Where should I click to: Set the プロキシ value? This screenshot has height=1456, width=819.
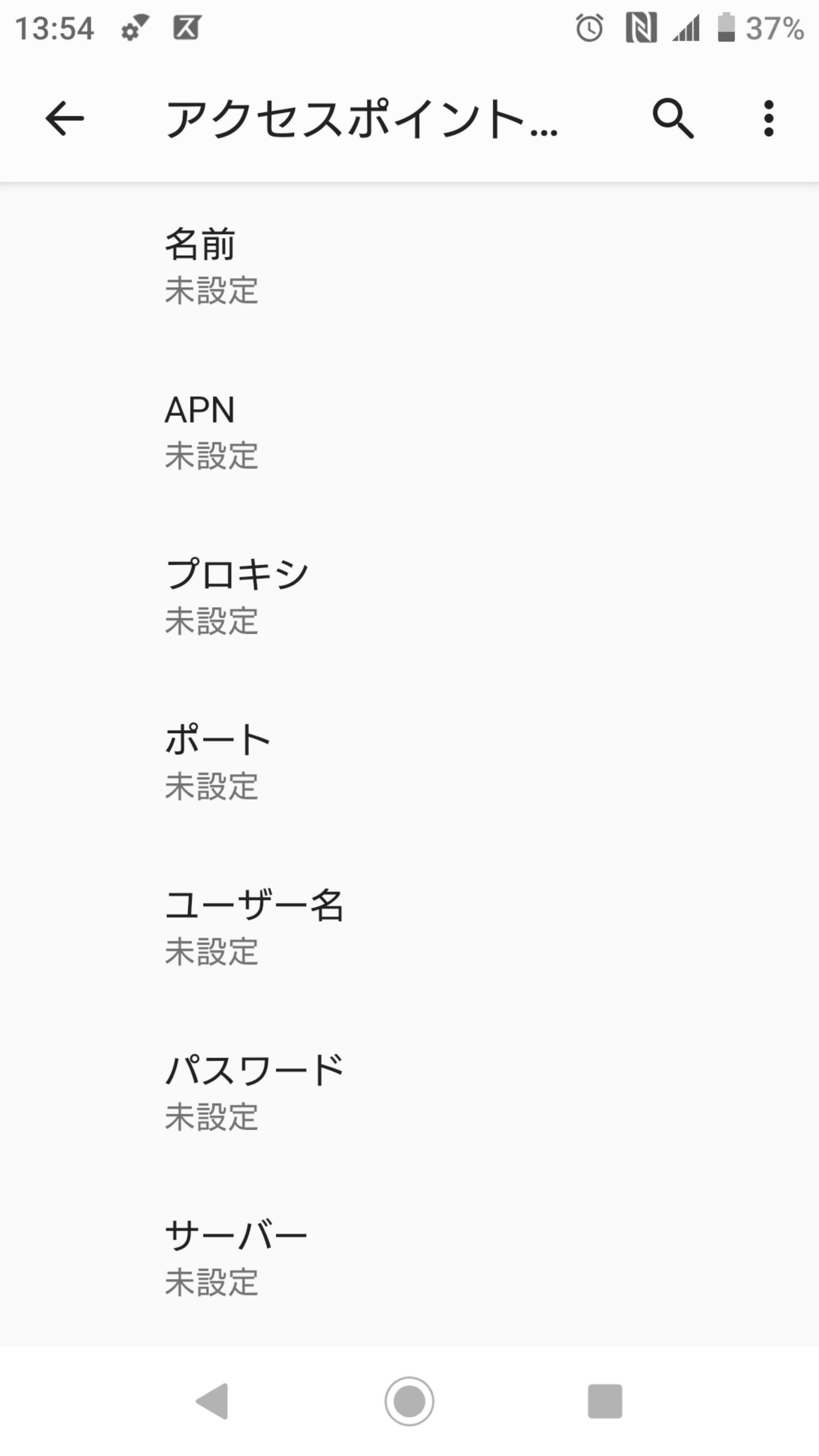coord(409,596)
